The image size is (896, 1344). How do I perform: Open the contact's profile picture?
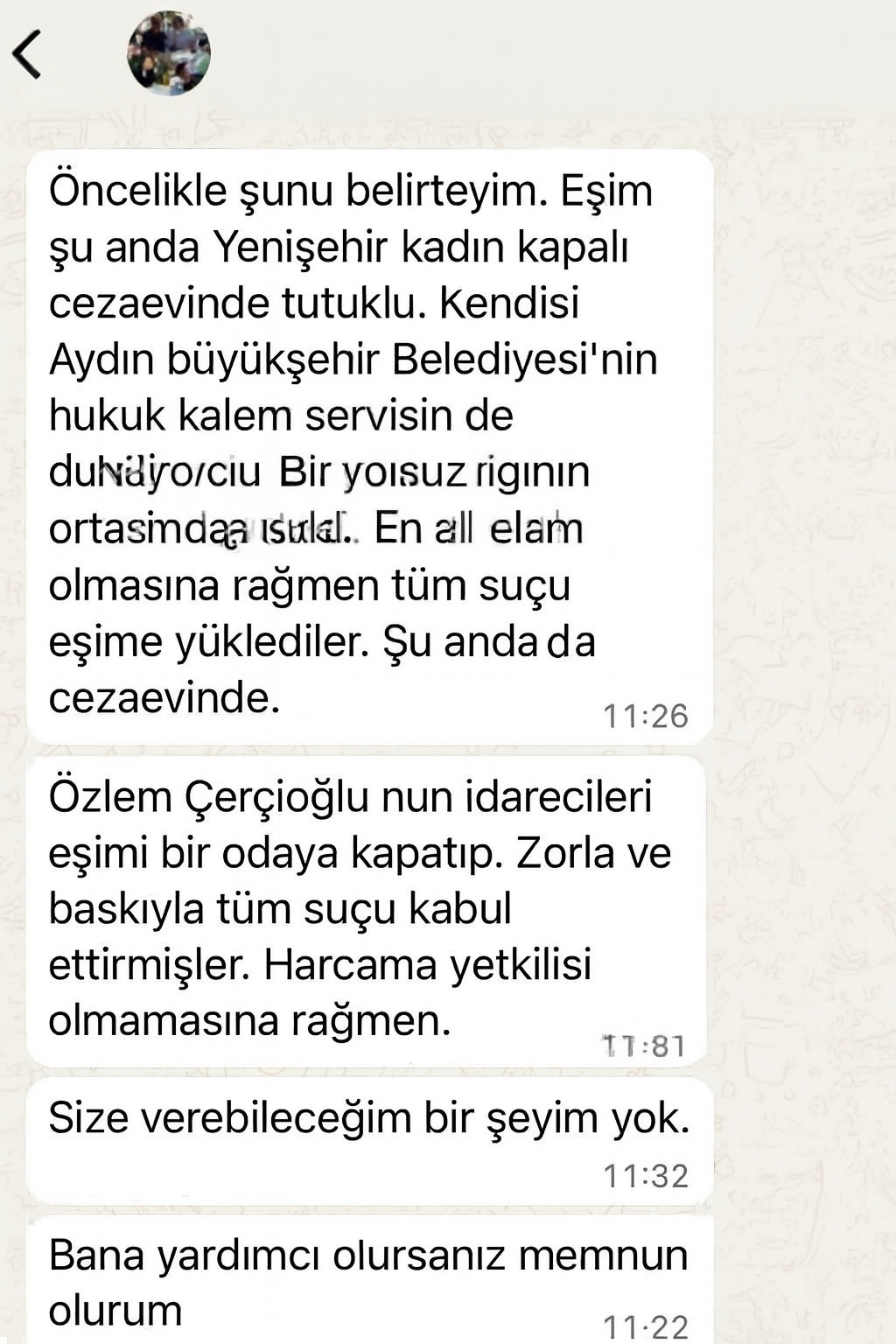169,53
